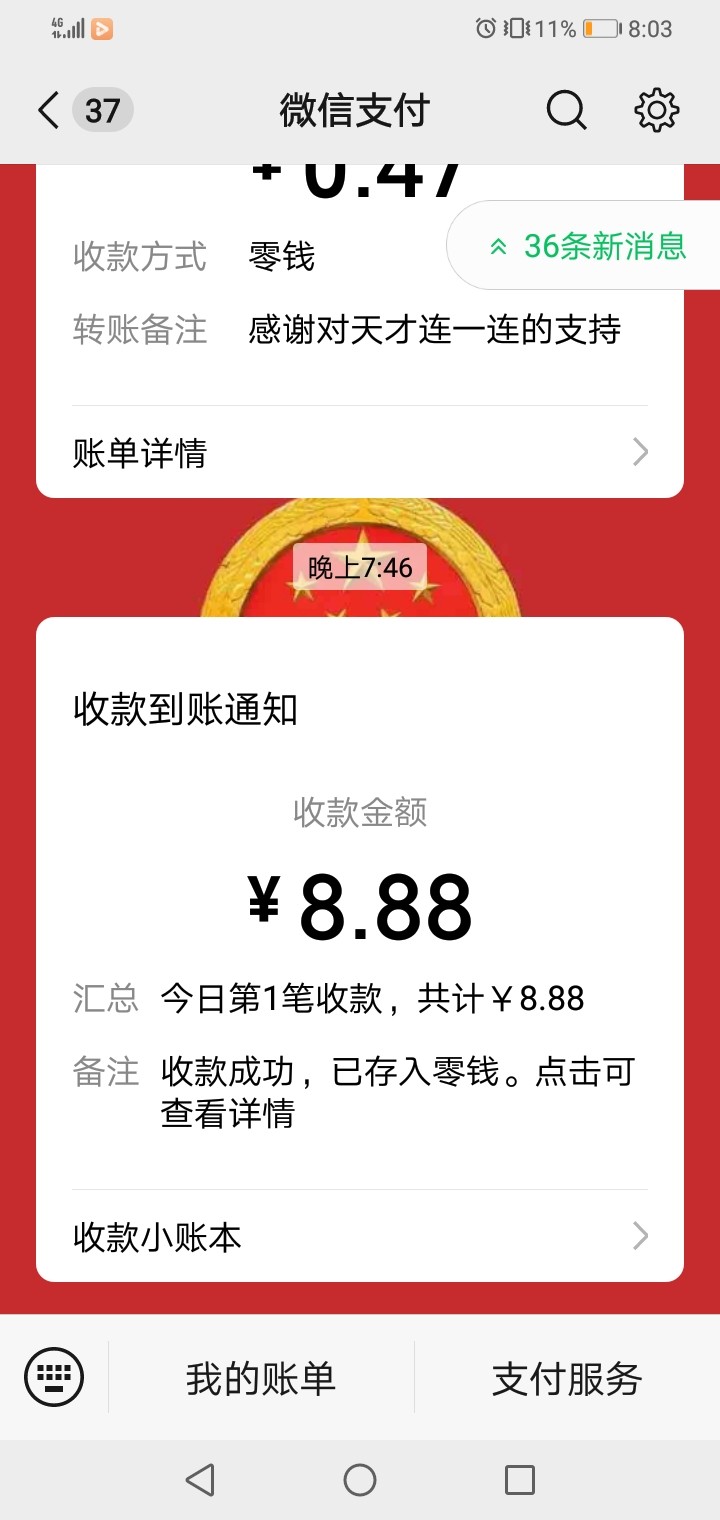Jump to the 36条新消息 unread messages

pyautogui.click(x=588, y=246)
